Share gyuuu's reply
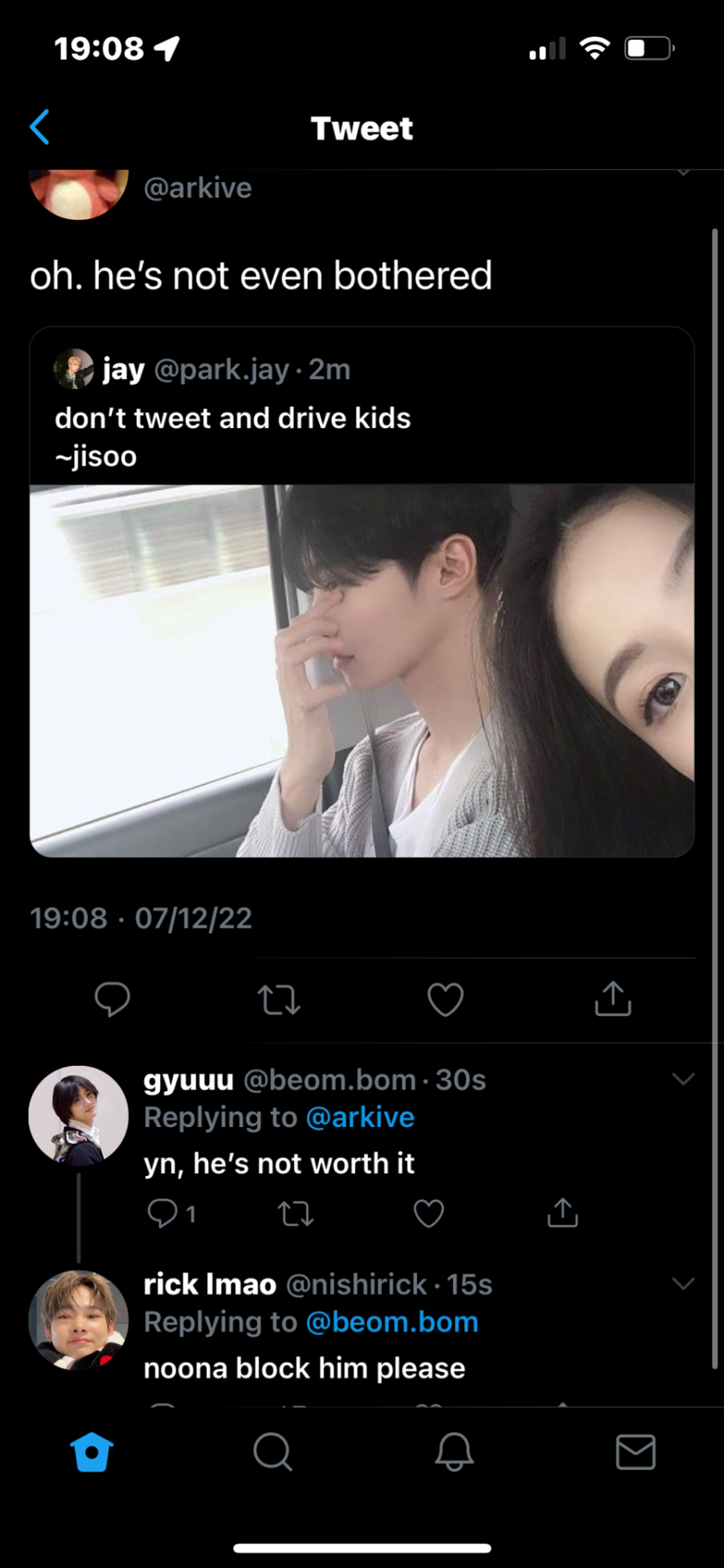The height and width of the screenshot is (1568, 724). (562, 1214)
